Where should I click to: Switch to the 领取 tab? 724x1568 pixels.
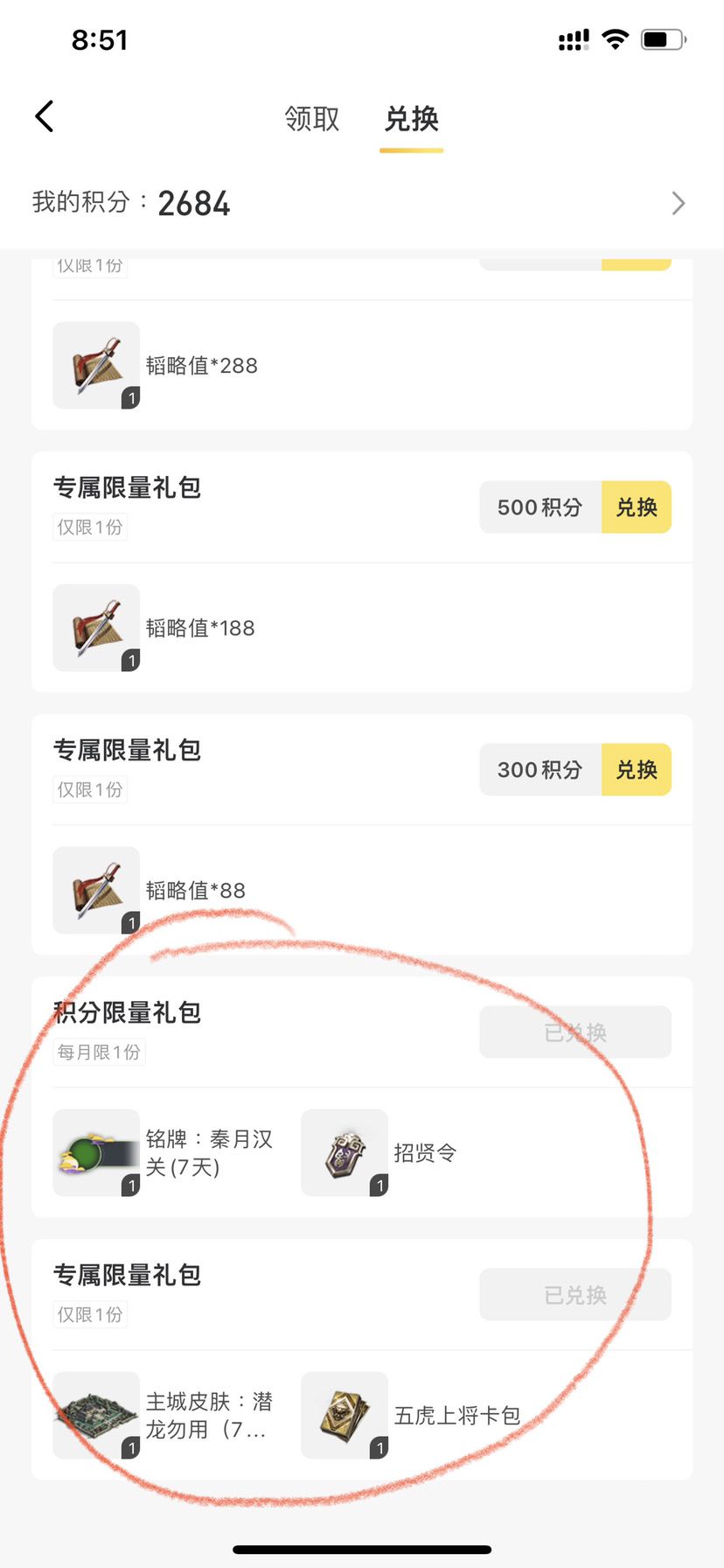pos(310,119)
